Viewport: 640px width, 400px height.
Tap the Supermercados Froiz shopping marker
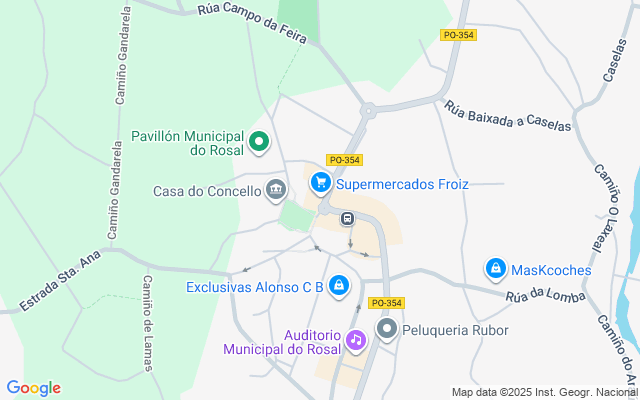point(321,182)
